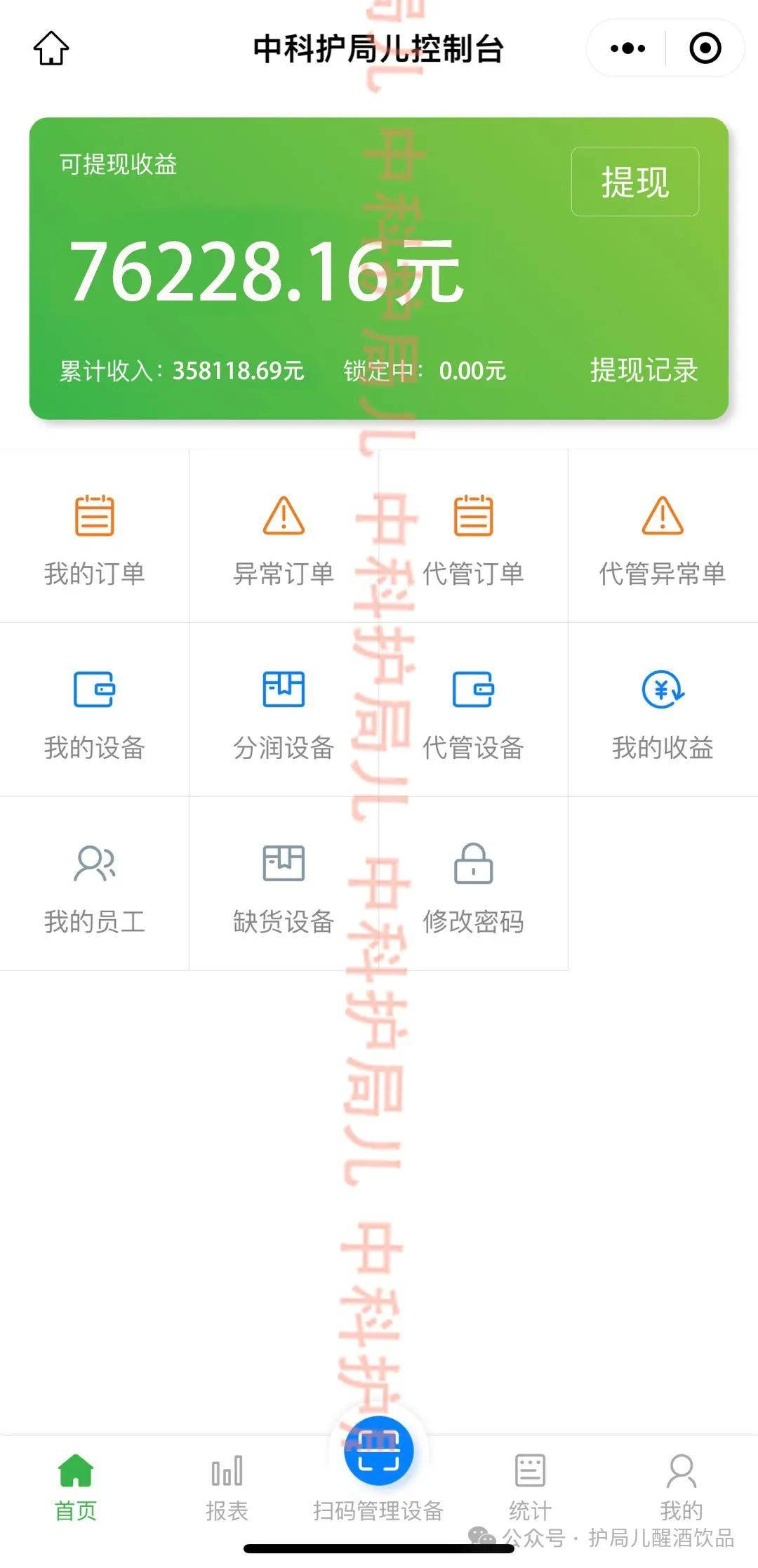This screenshot has height=1568, width=758.
Task: Open 代管订单
Action: pos(473,537)
